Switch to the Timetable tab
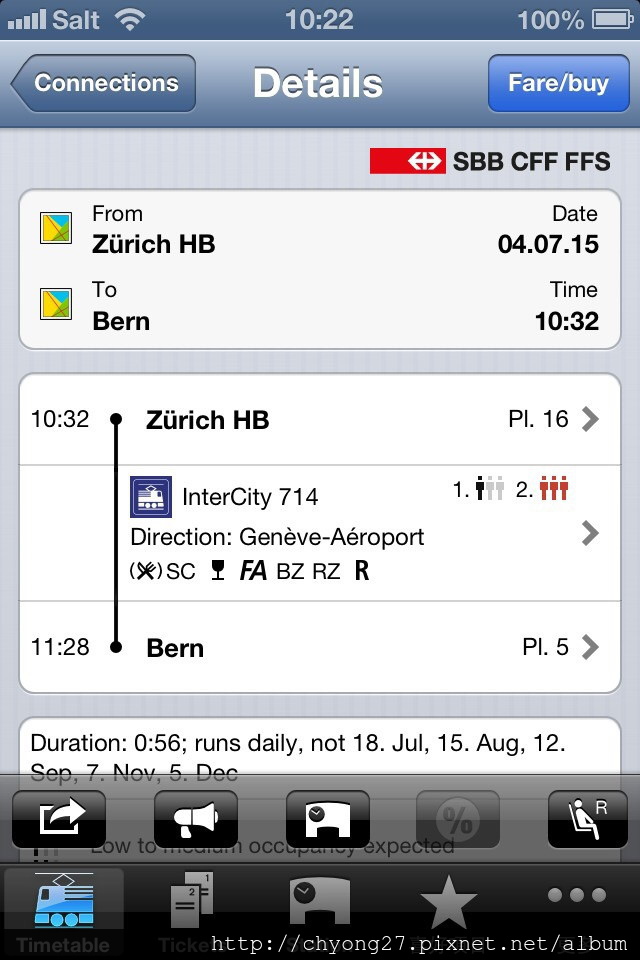Screen dimensions: 640x960 click(63, 910)
